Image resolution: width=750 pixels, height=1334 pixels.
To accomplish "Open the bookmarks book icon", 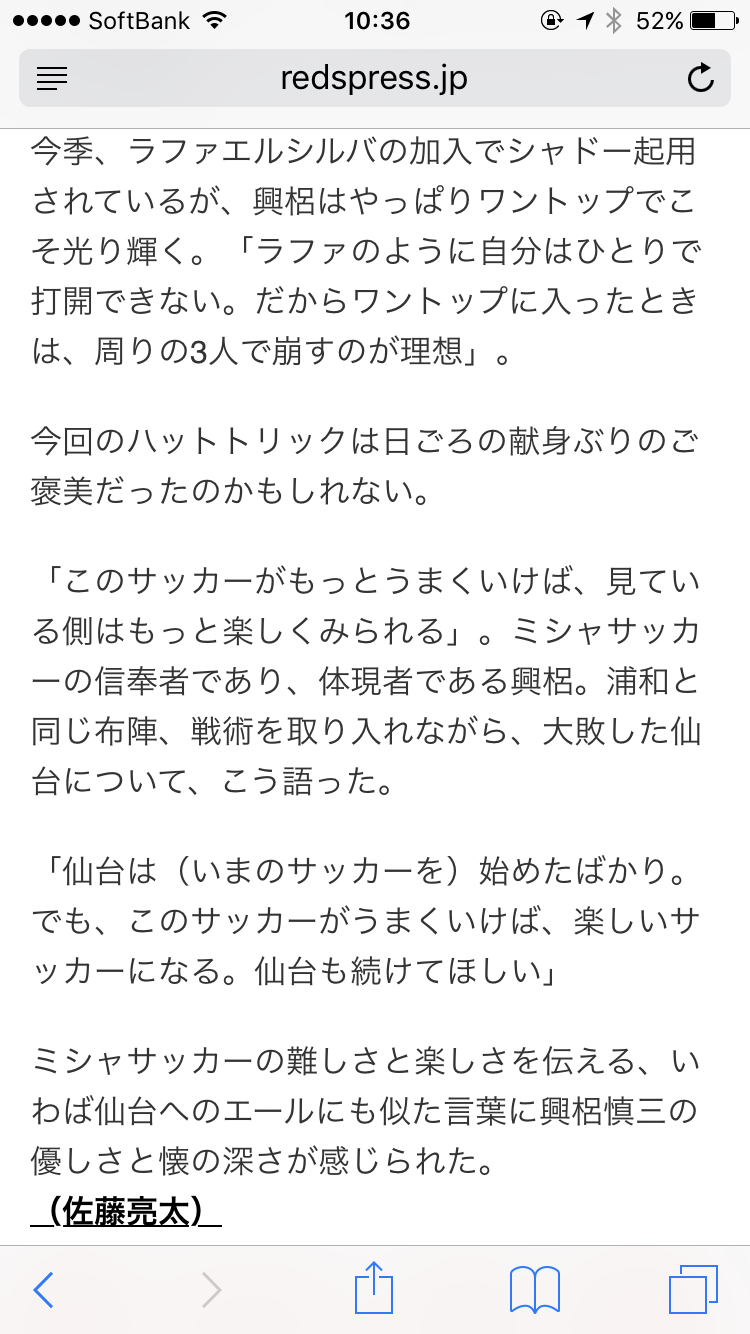I will 535,1290.
